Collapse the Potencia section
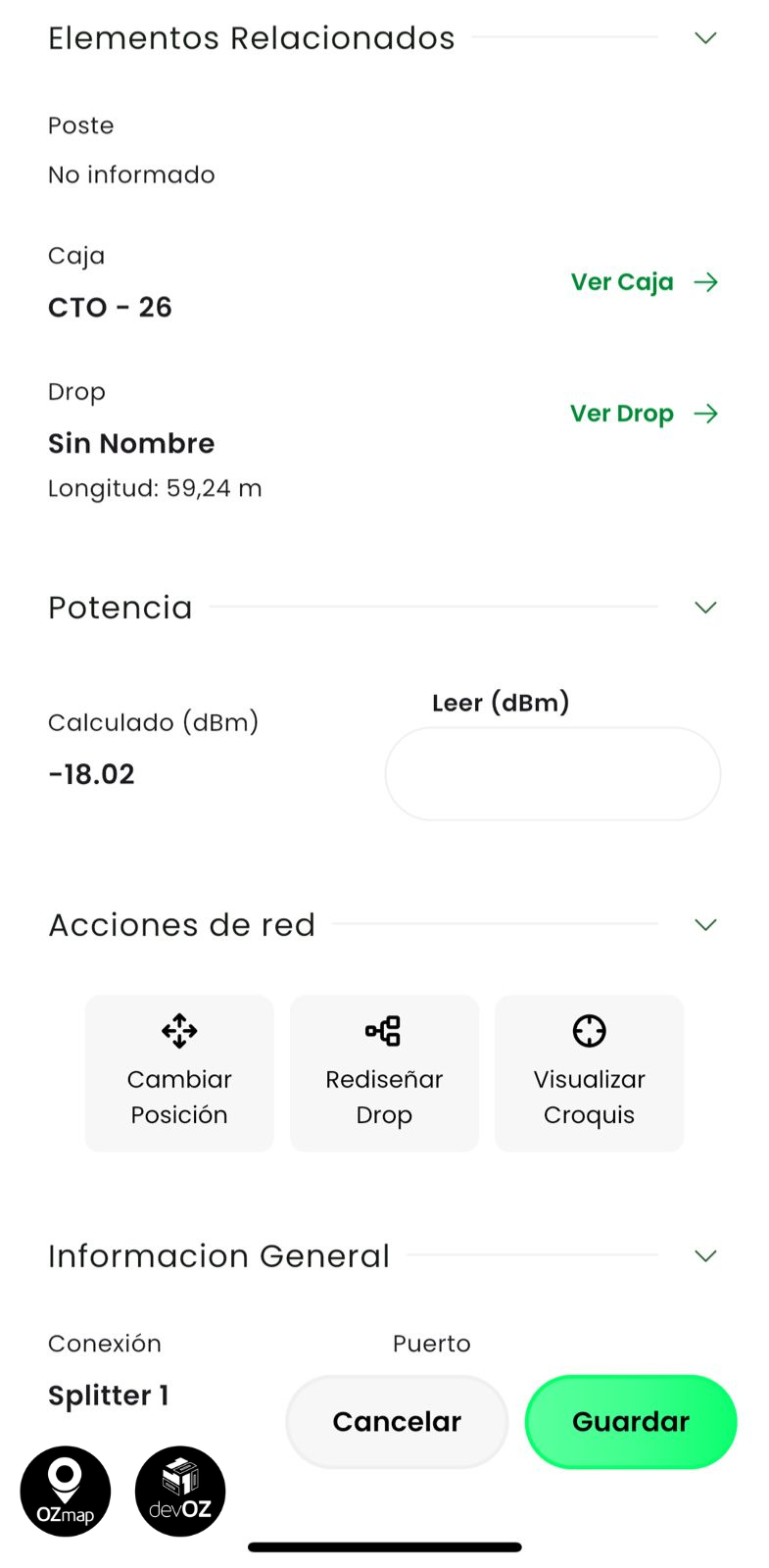The width and height of the screenshot is (769, 1568). pos(705,608)
